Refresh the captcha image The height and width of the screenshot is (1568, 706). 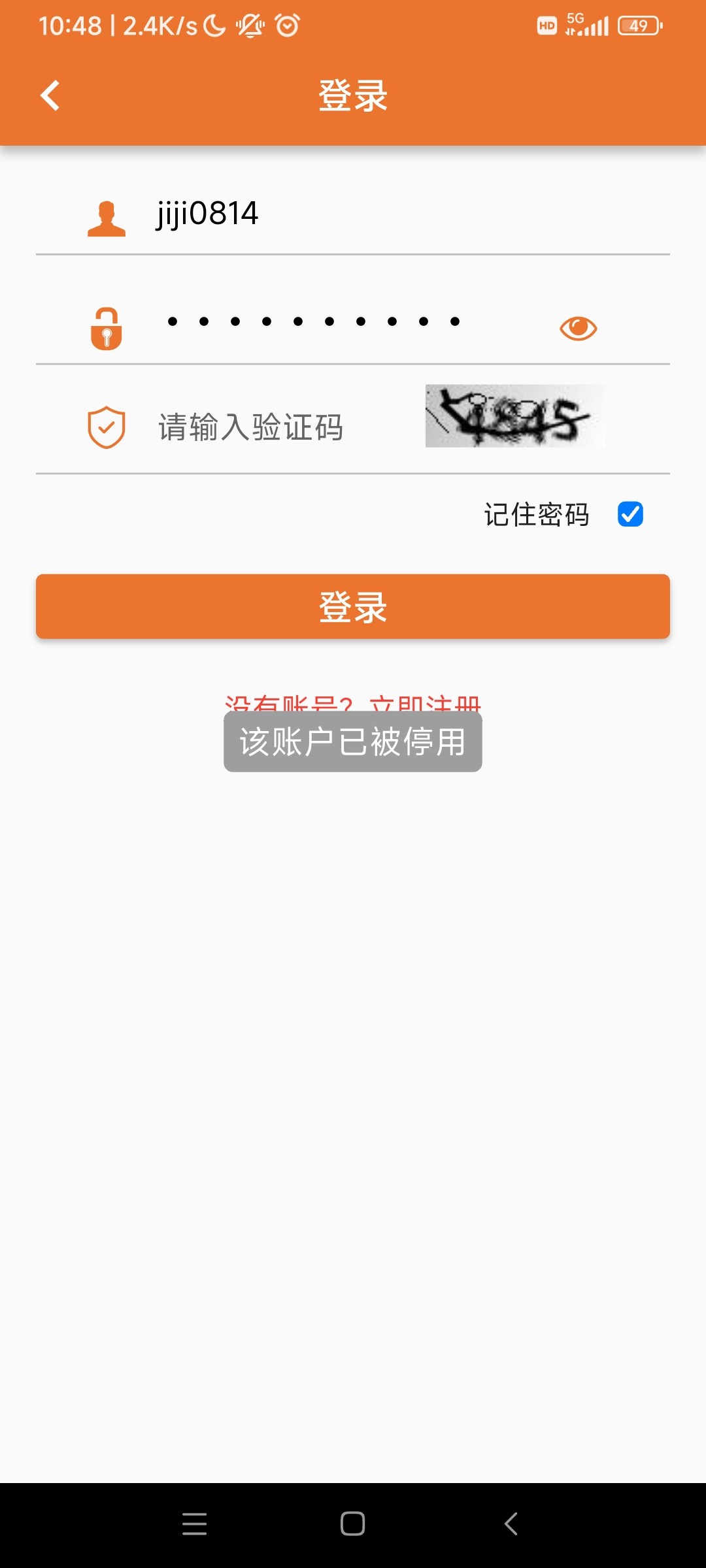(x=514, y=416)
